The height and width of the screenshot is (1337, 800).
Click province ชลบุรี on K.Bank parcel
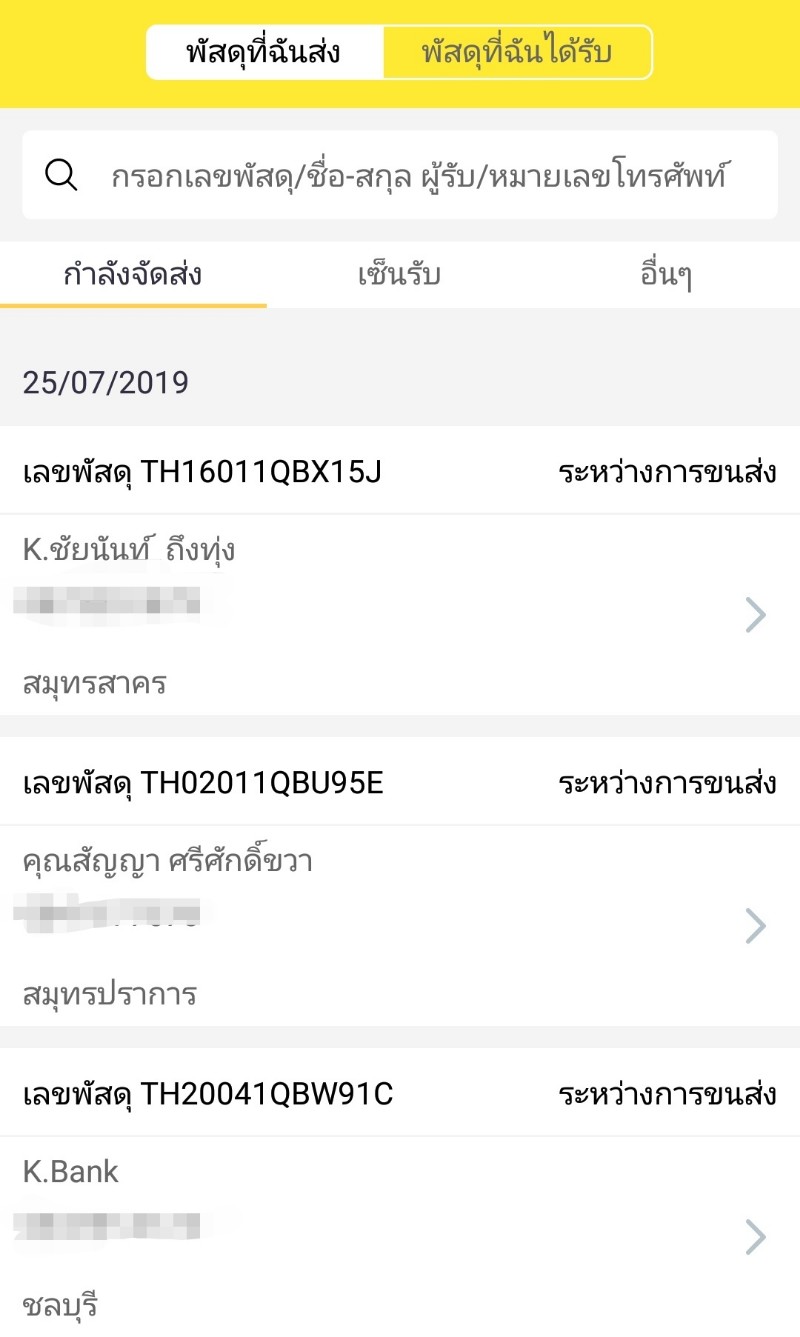pyautogui.click(x=58, y=1303)
